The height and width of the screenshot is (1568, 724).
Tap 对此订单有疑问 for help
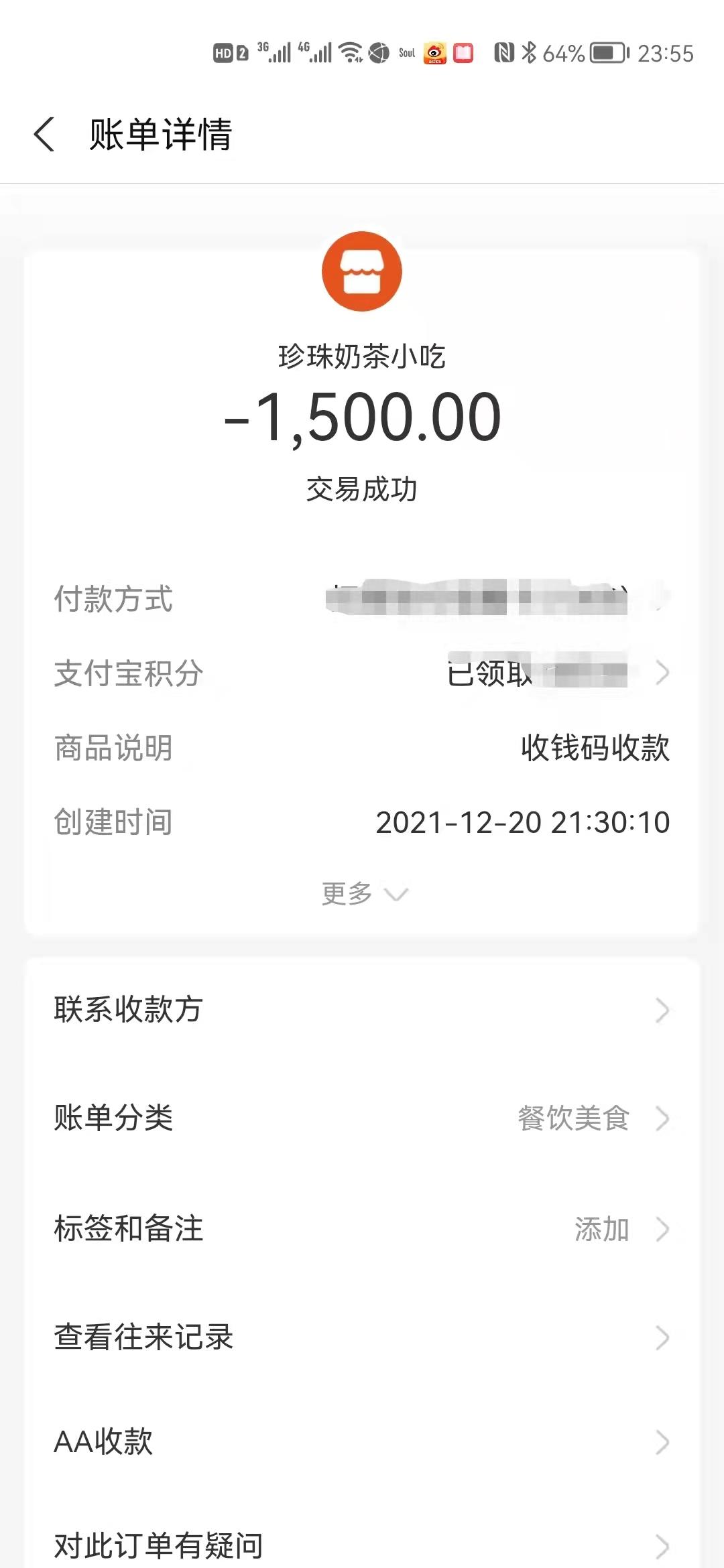click(x=362, y=1545)
